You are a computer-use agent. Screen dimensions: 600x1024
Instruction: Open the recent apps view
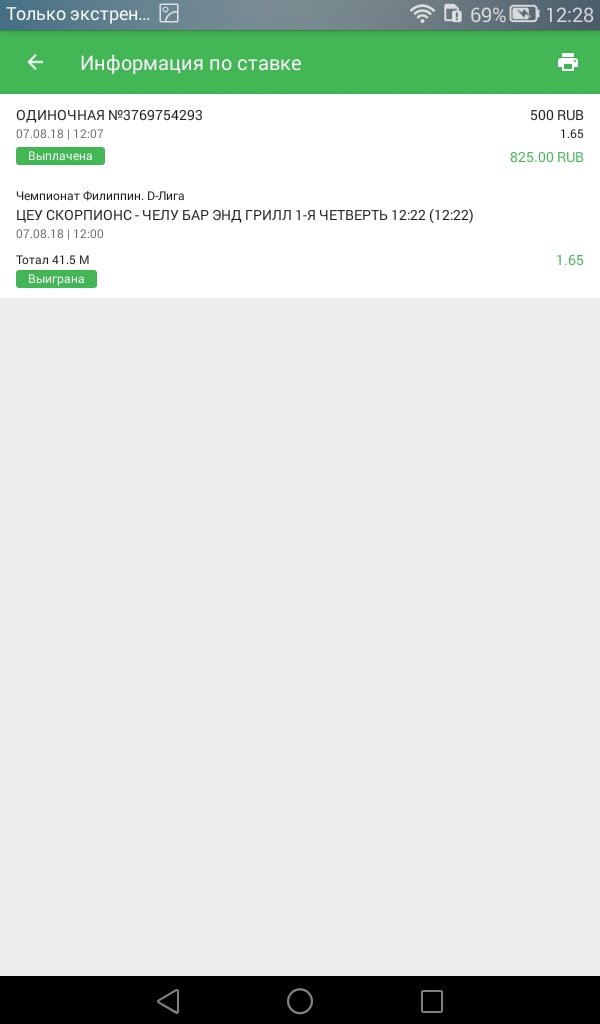point(432,1000)
